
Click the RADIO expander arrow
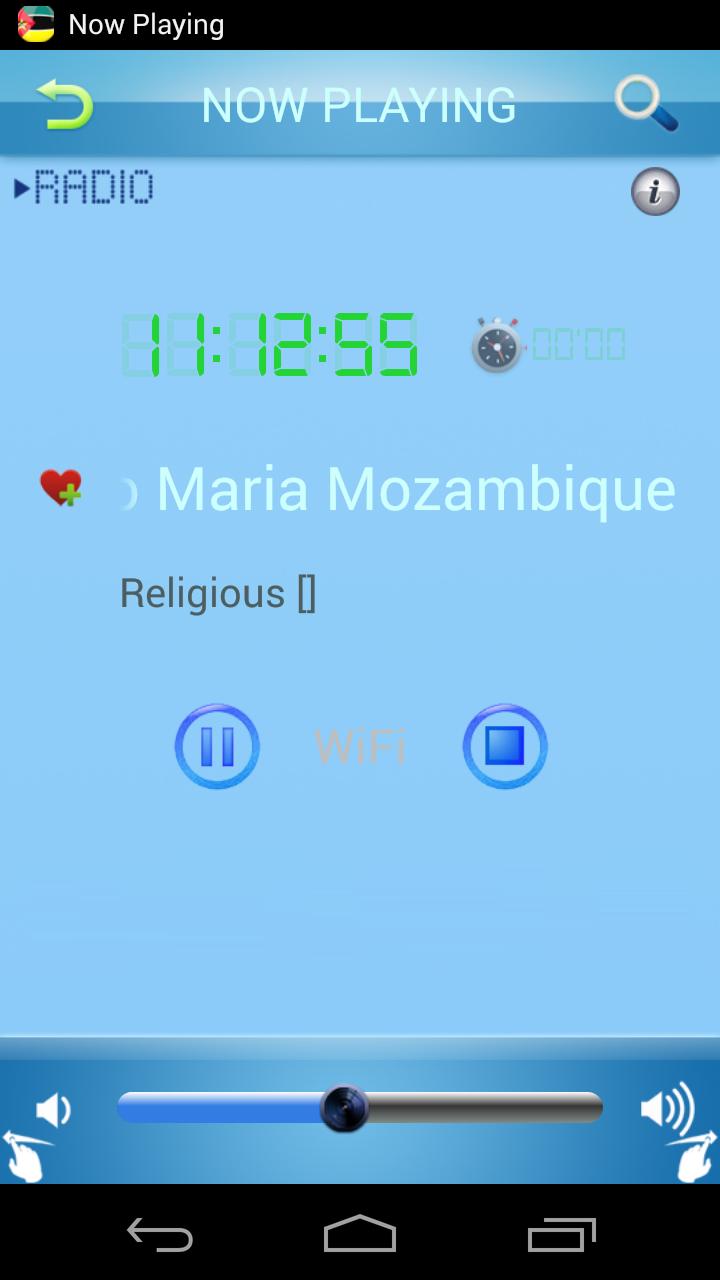(x=22, y=186)
